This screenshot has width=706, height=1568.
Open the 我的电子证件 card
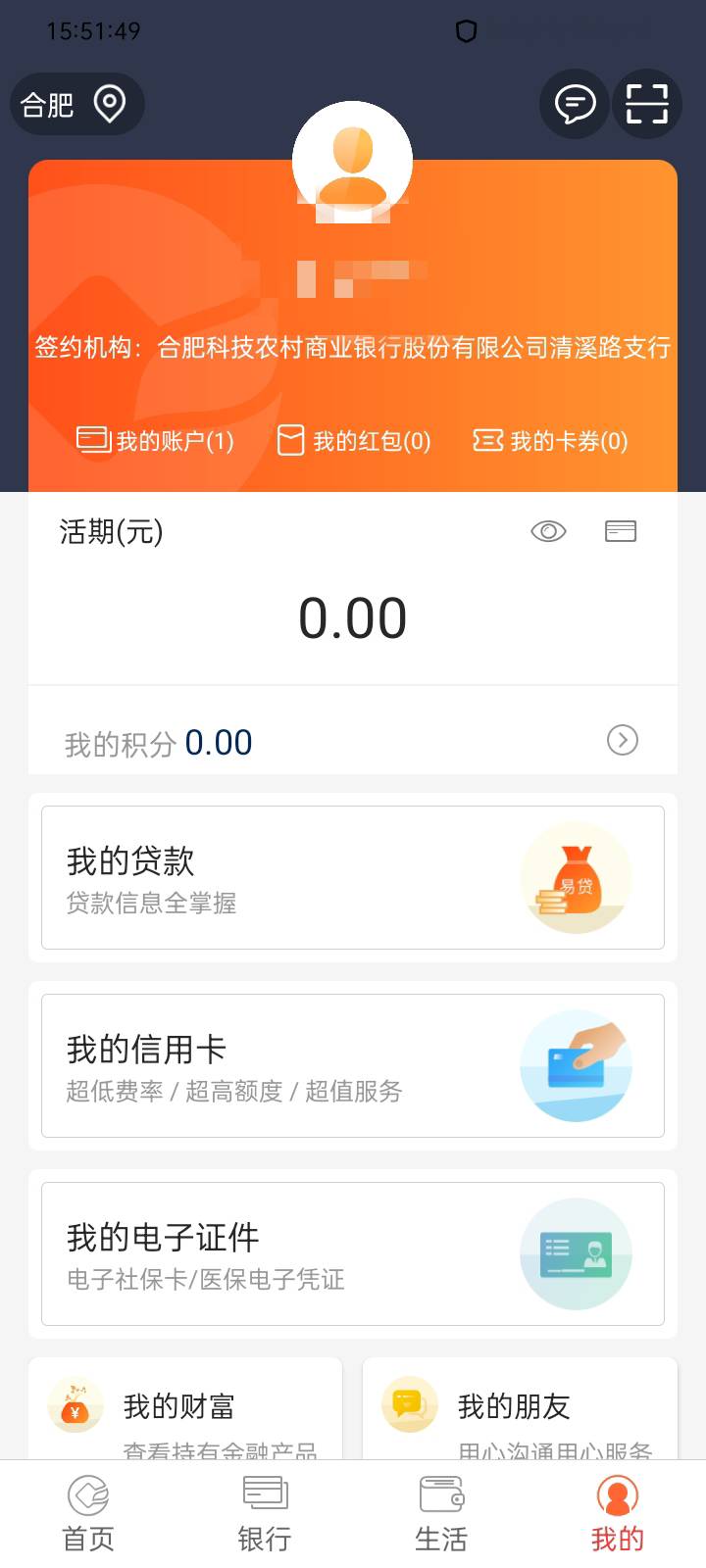(353, 1253)
